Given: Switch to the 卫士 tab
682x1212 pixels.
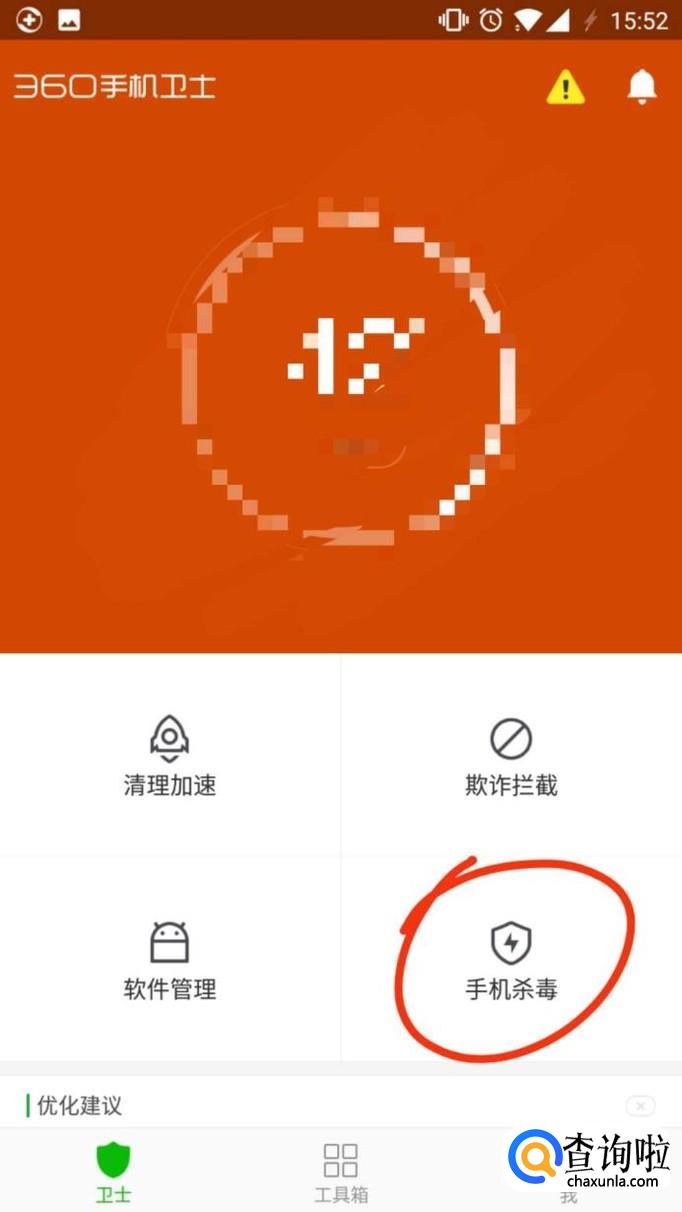Looking at the screenshot, I should point(113,1172).
